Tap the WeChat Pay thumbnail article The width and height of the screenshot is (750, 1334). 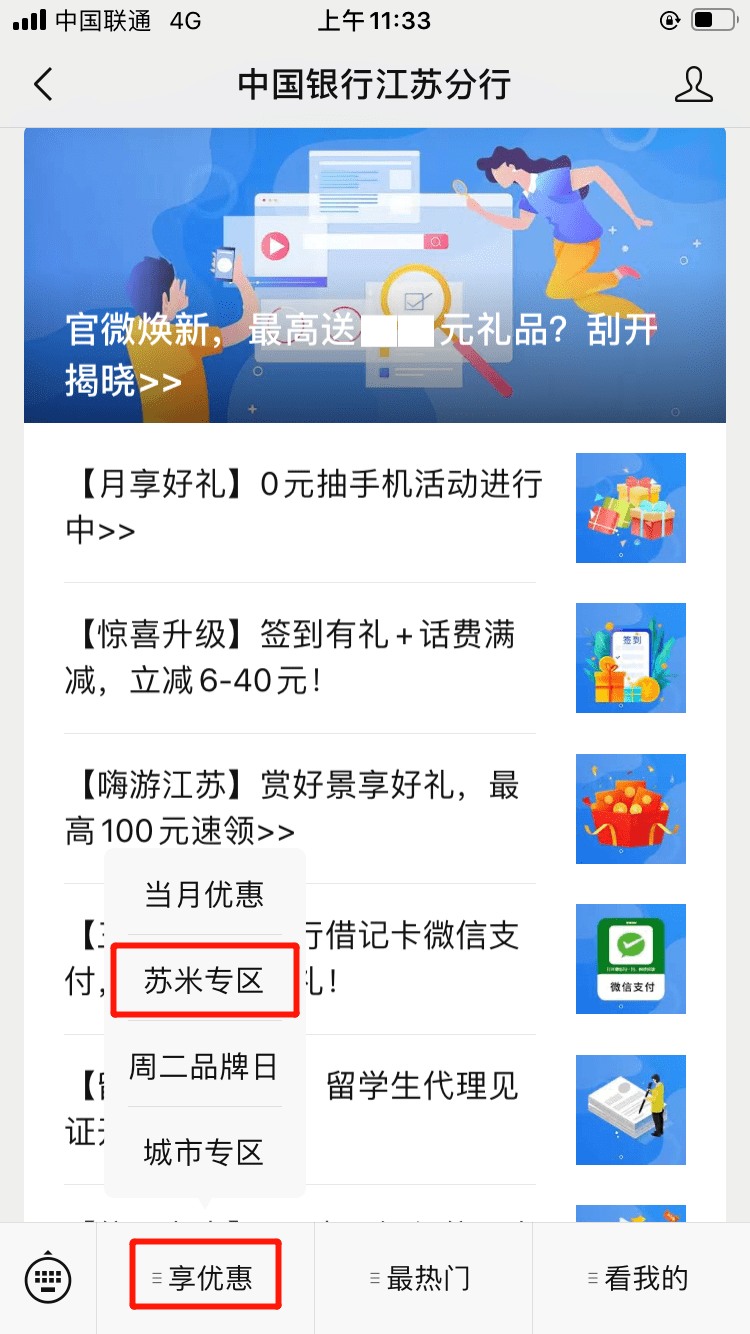(630, 958)
